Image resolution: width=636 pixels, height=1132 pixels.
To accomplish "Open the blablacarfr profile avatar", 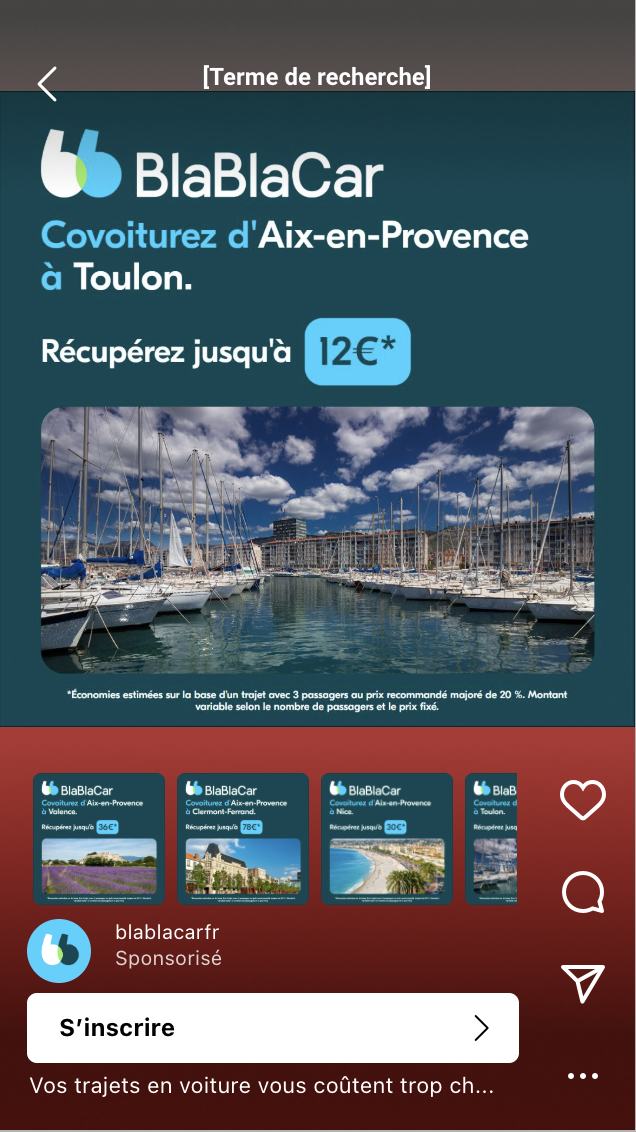I will (59, 950).
